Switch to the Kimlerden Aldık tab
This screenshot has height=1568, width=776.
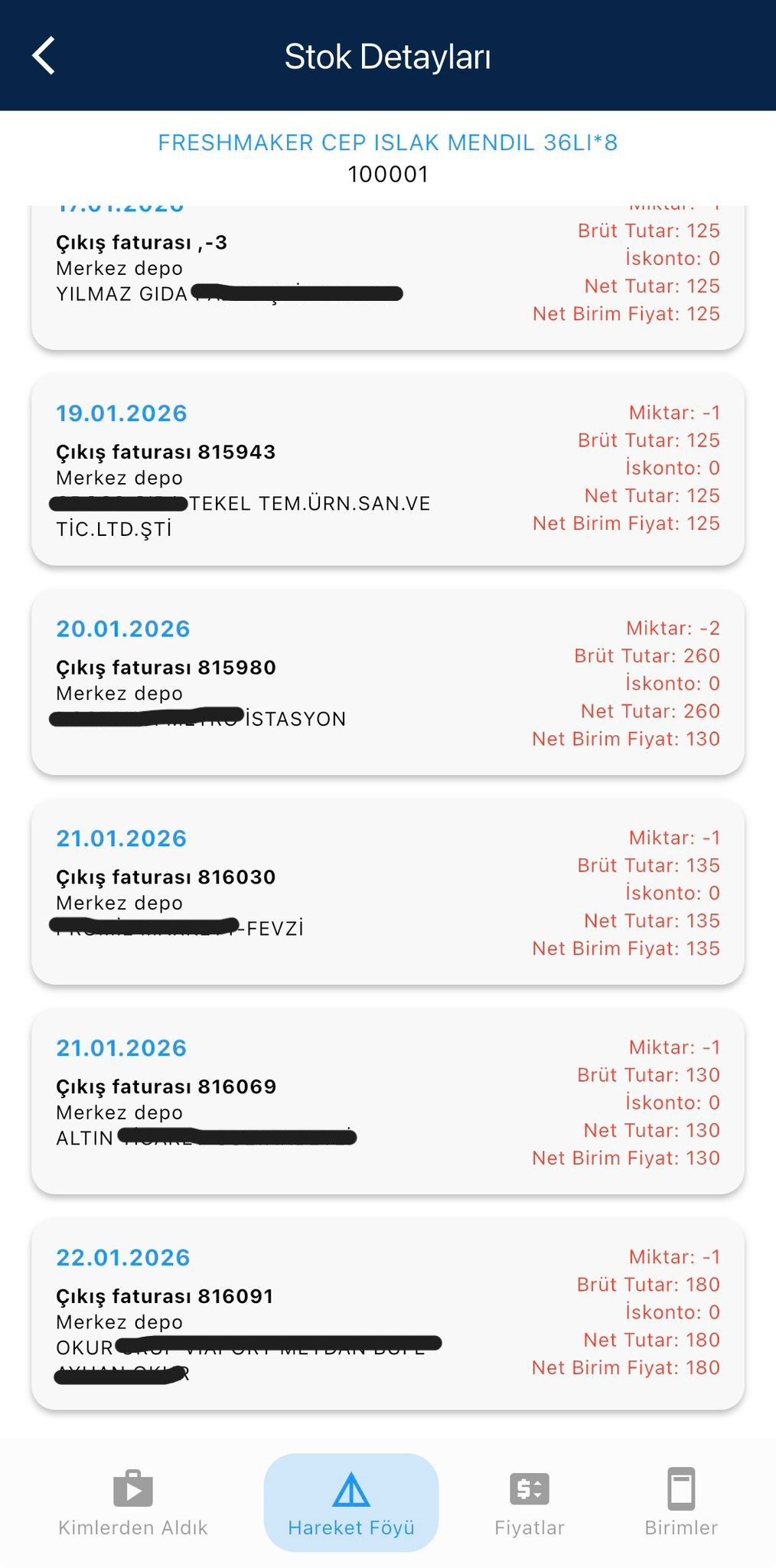(133, 1502)
